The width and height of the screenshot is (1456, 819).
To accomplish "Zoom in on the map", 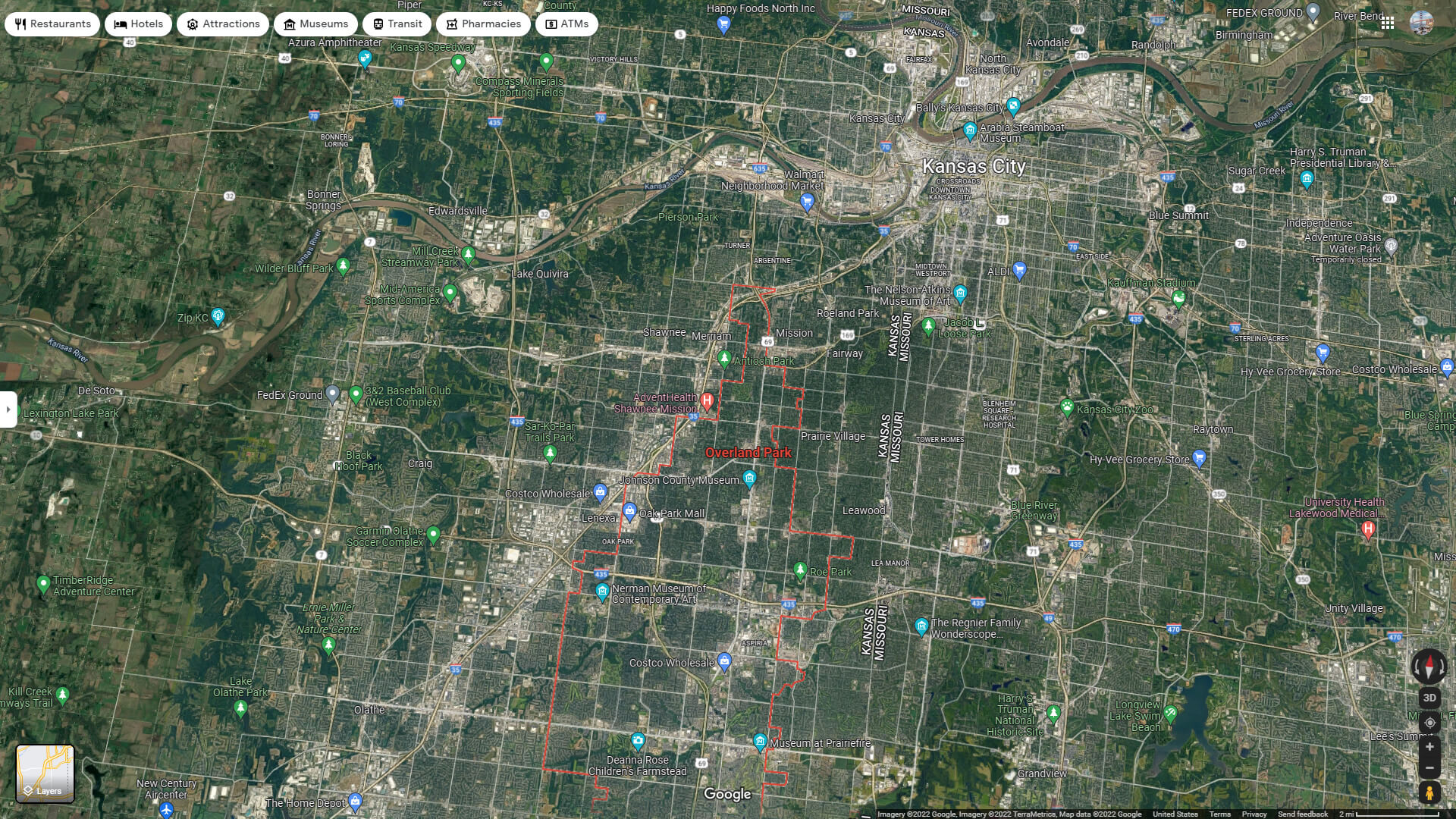I will click(1429, 747).
